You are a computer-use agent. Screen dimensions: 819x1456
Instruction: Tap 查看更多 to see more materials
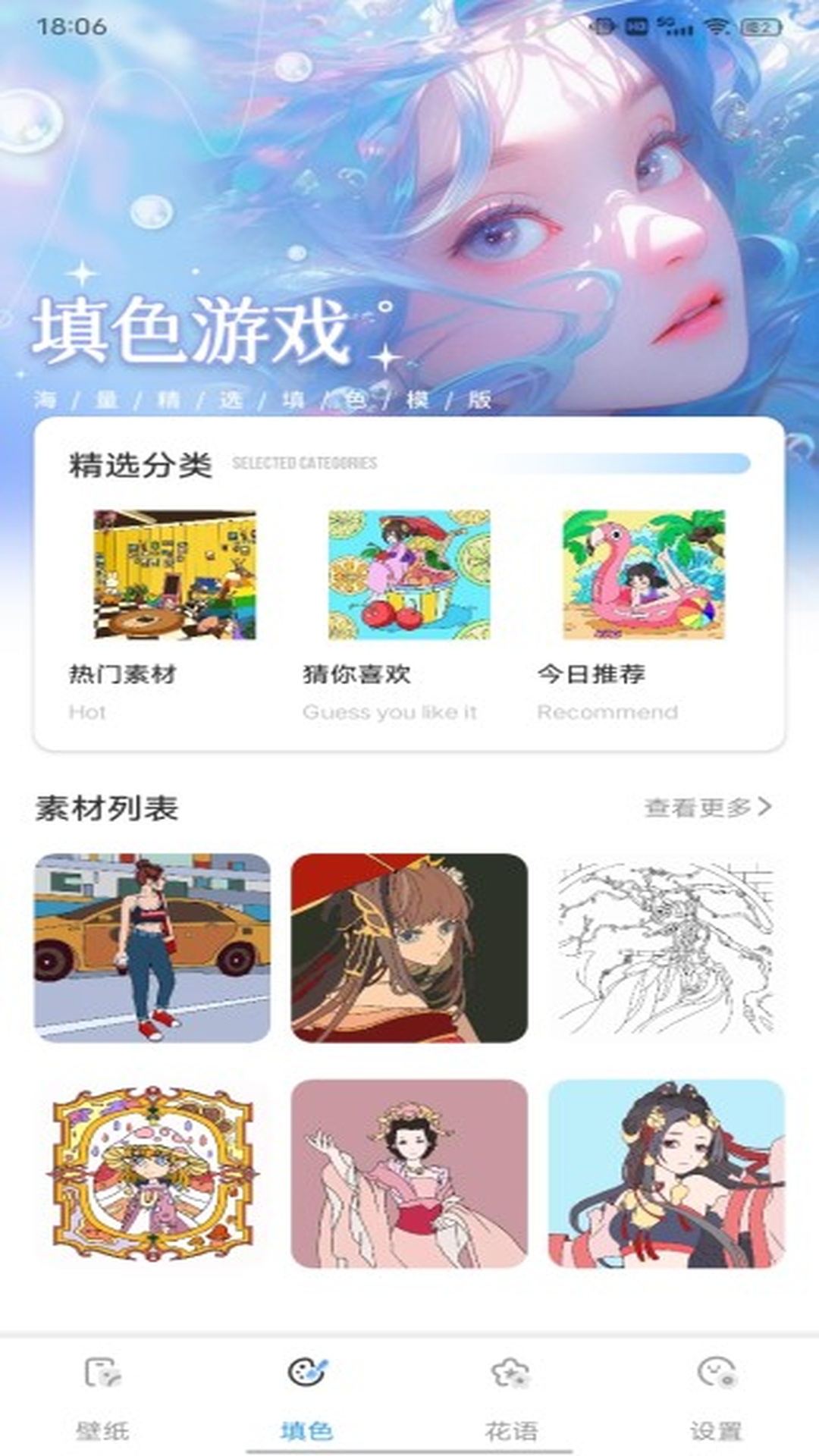pyautogui.click(x=707, y=808)
